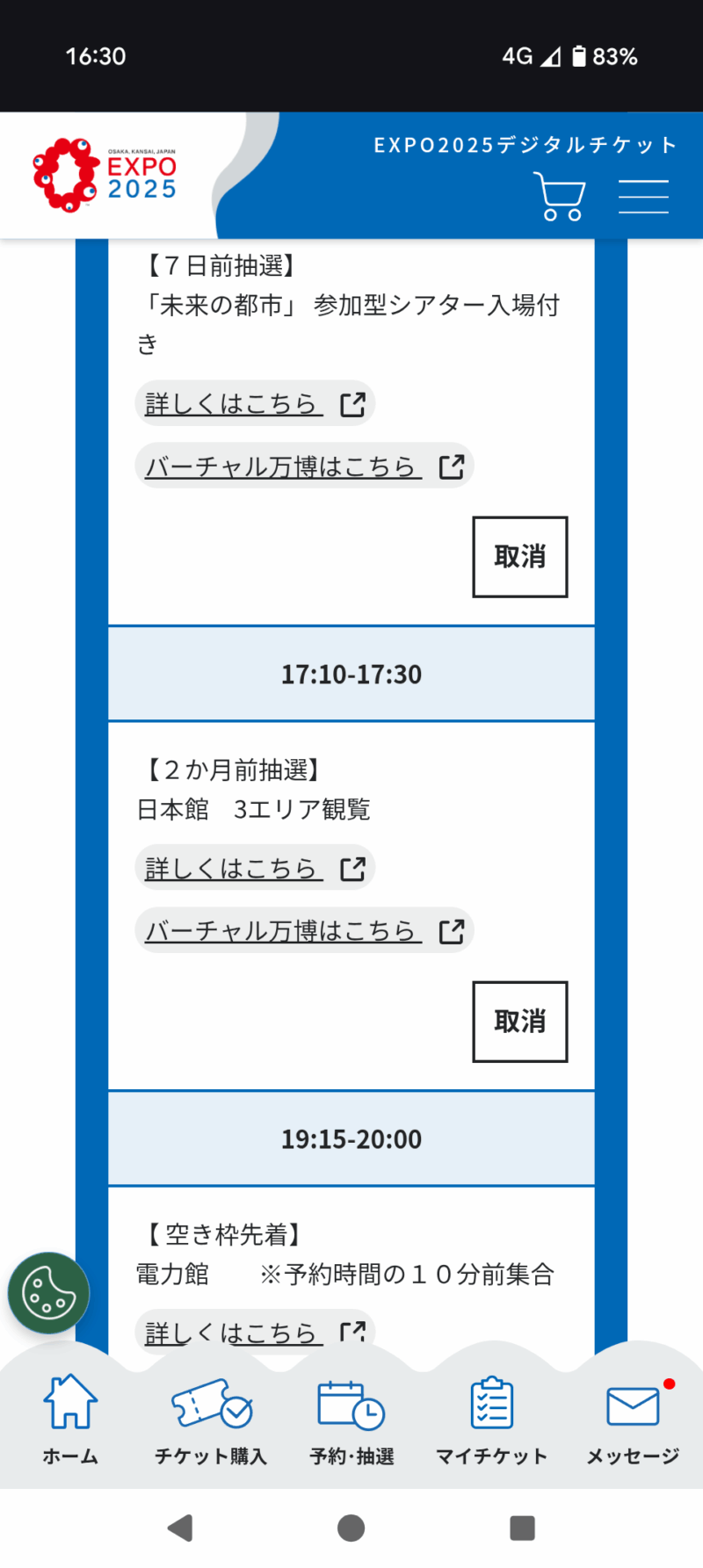703x1568 pixels.
Task: Cancel the 日本館 reservation via 取消
Action: click(x=519, y=1022)
